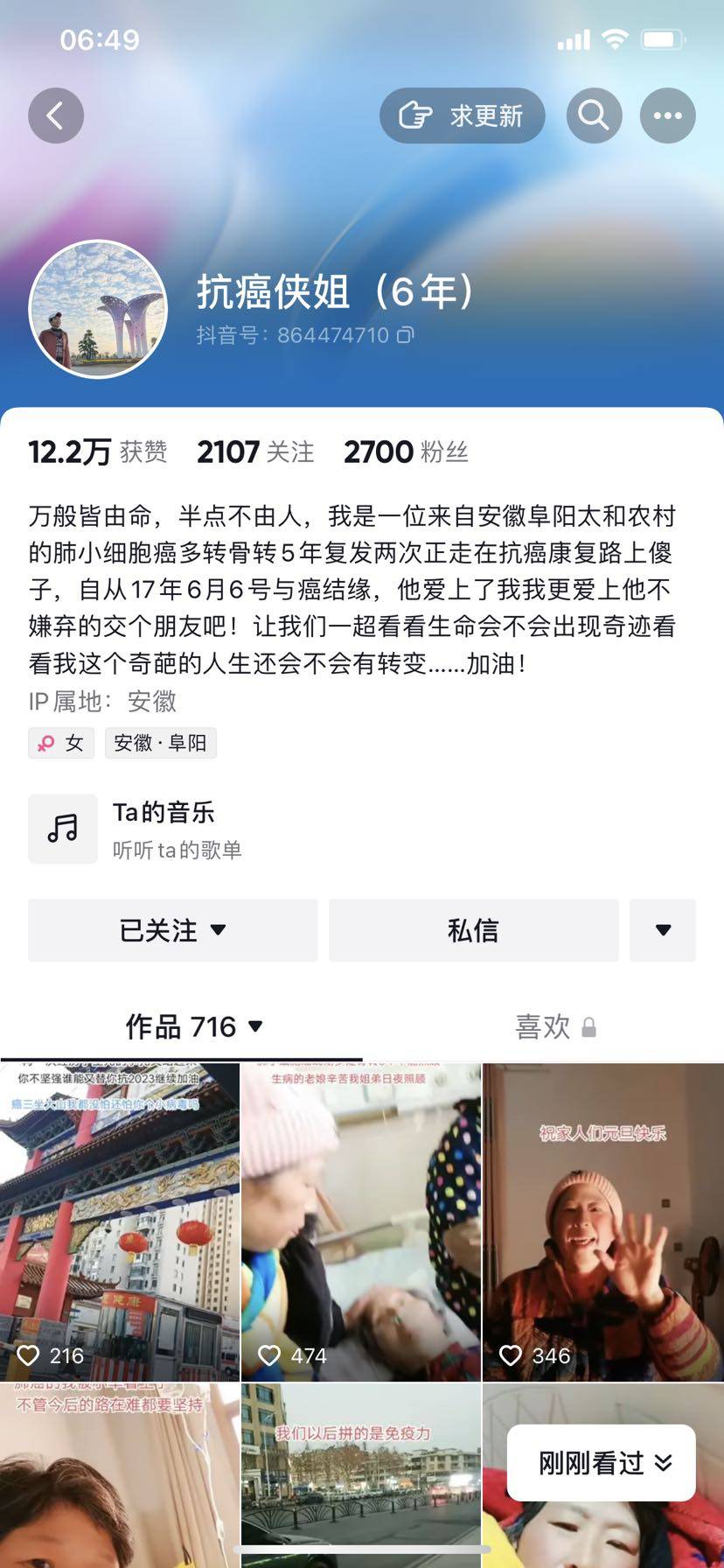The image size is (724, 1568).
Task: Open the video with 216 likes
Action: pyautogui.click(x=120, y=1221)
